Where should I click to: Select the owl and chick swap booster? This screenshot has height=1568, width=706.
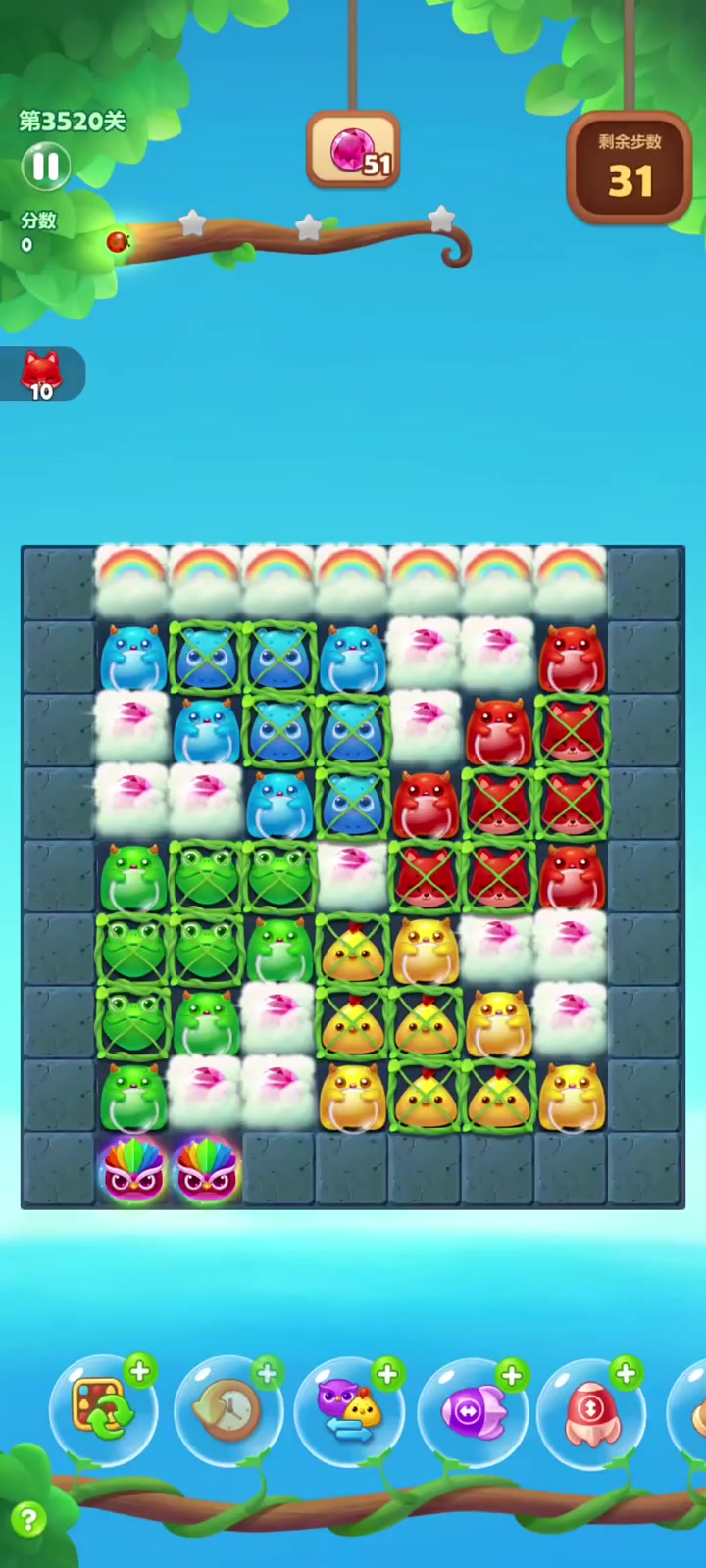[348, 1412]
